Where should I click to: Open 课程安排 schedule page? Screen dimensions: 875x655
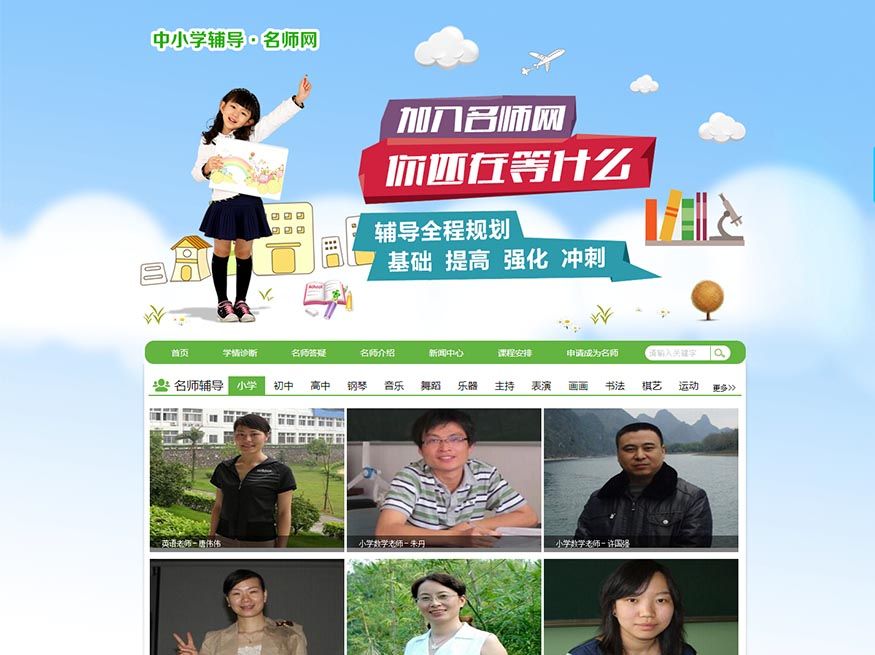(515, 353)
